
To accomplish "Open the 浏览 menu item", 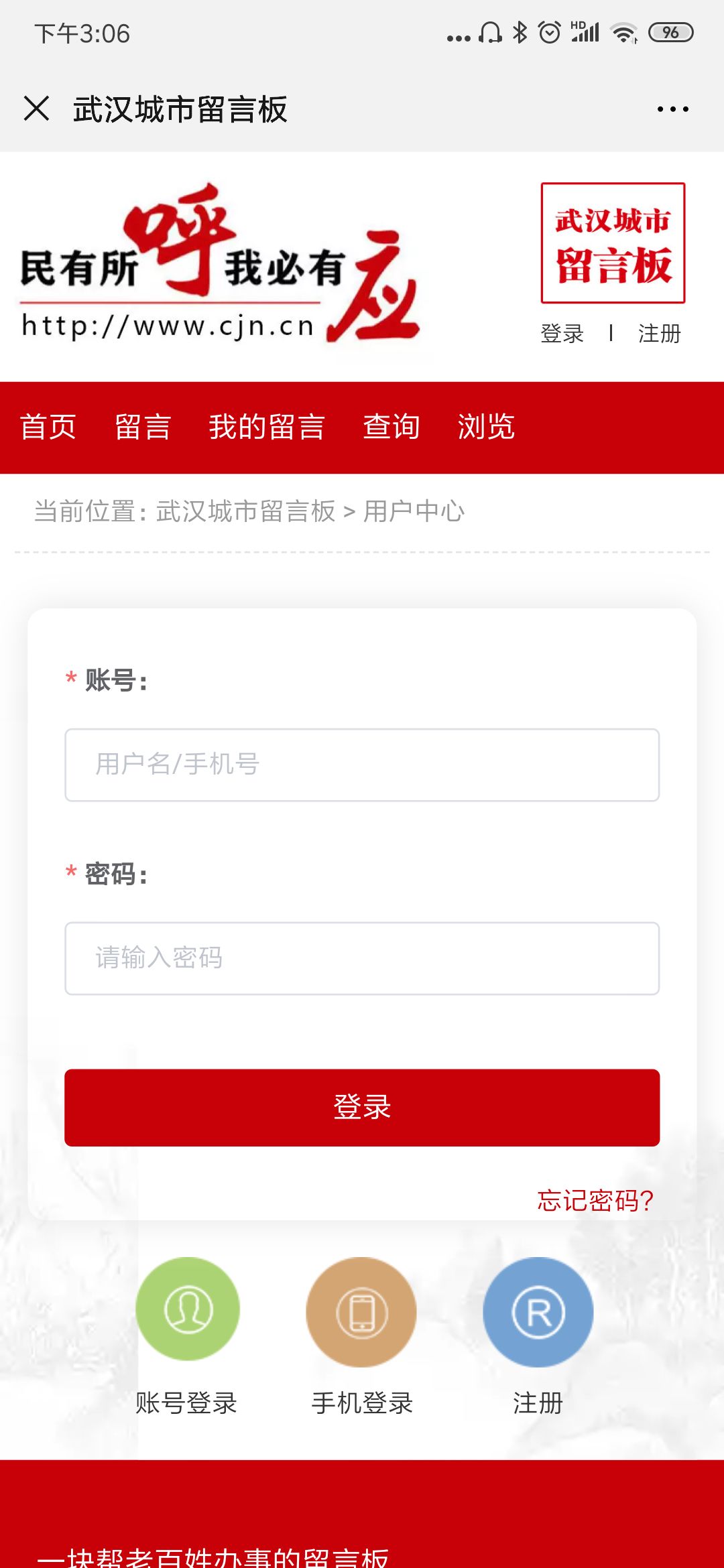I will [487, 426].
